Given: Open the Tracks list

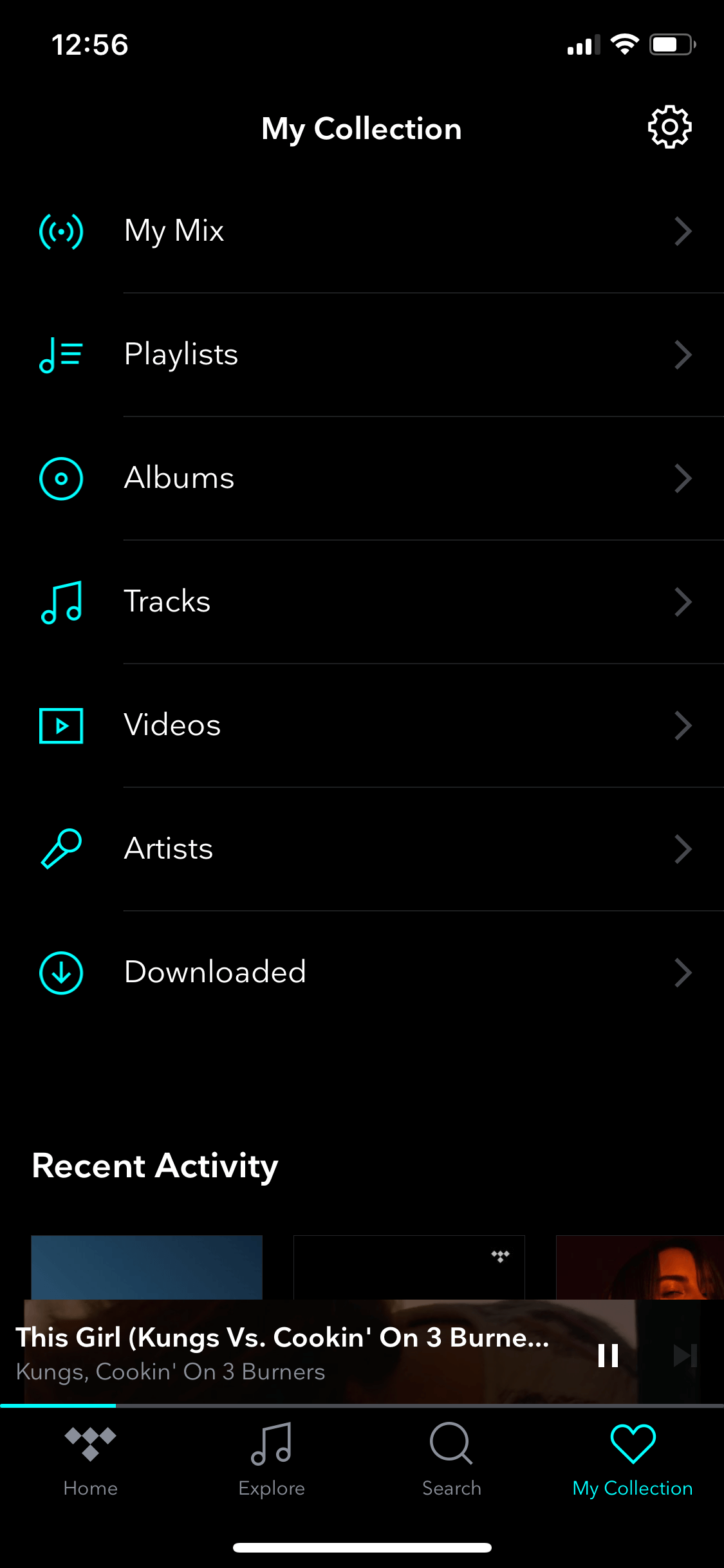Looking at the screenshot, I should tap(362, 602).
